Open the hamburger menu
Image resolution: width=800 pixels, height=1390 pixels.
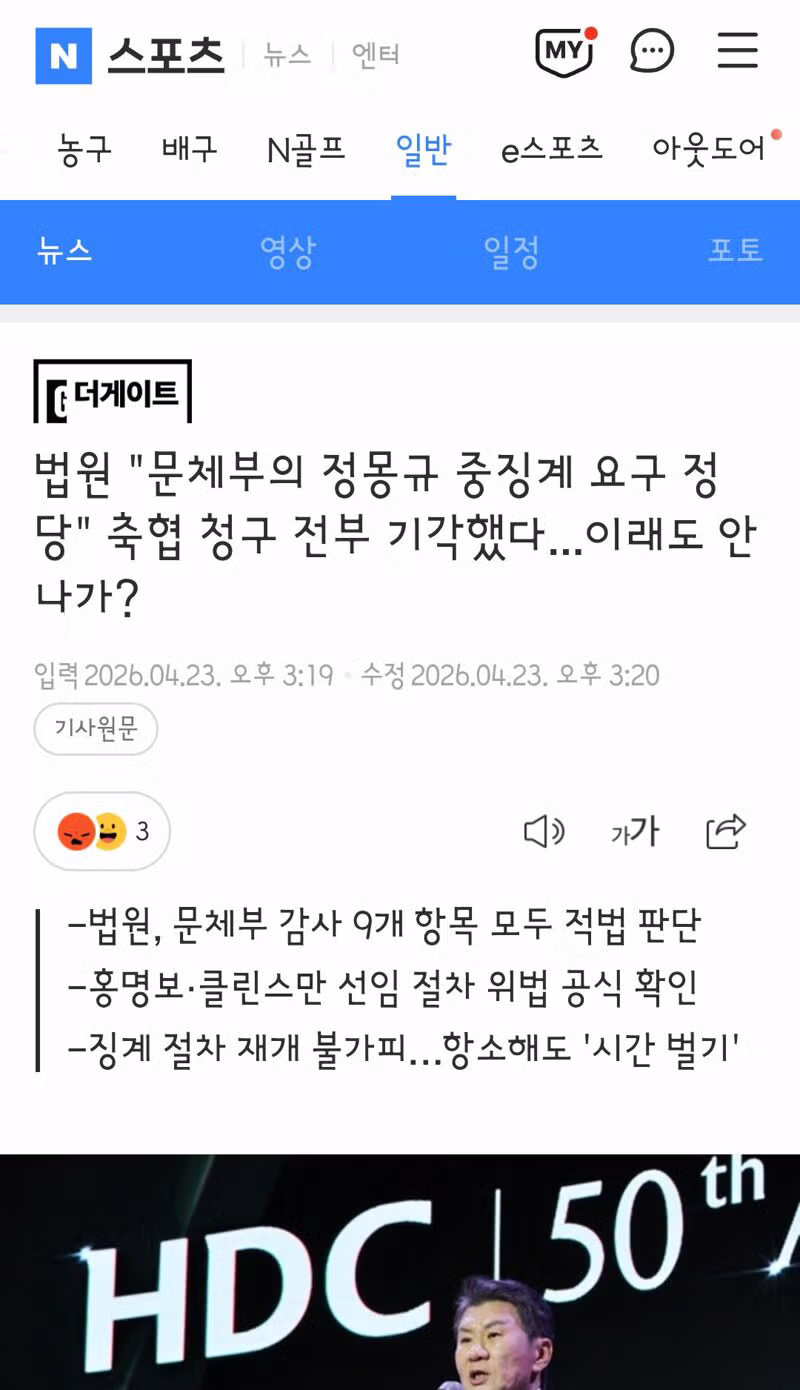[x=738, y=51]
